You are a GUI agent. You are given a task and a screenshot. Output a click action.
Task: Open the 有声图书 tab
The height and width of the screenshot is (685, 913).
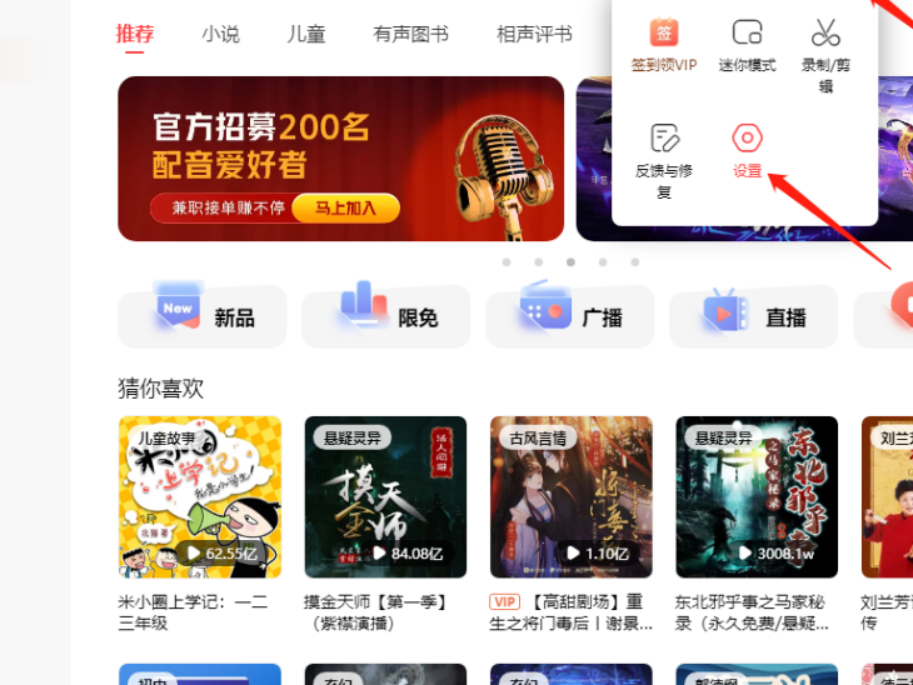click(410, 34)
